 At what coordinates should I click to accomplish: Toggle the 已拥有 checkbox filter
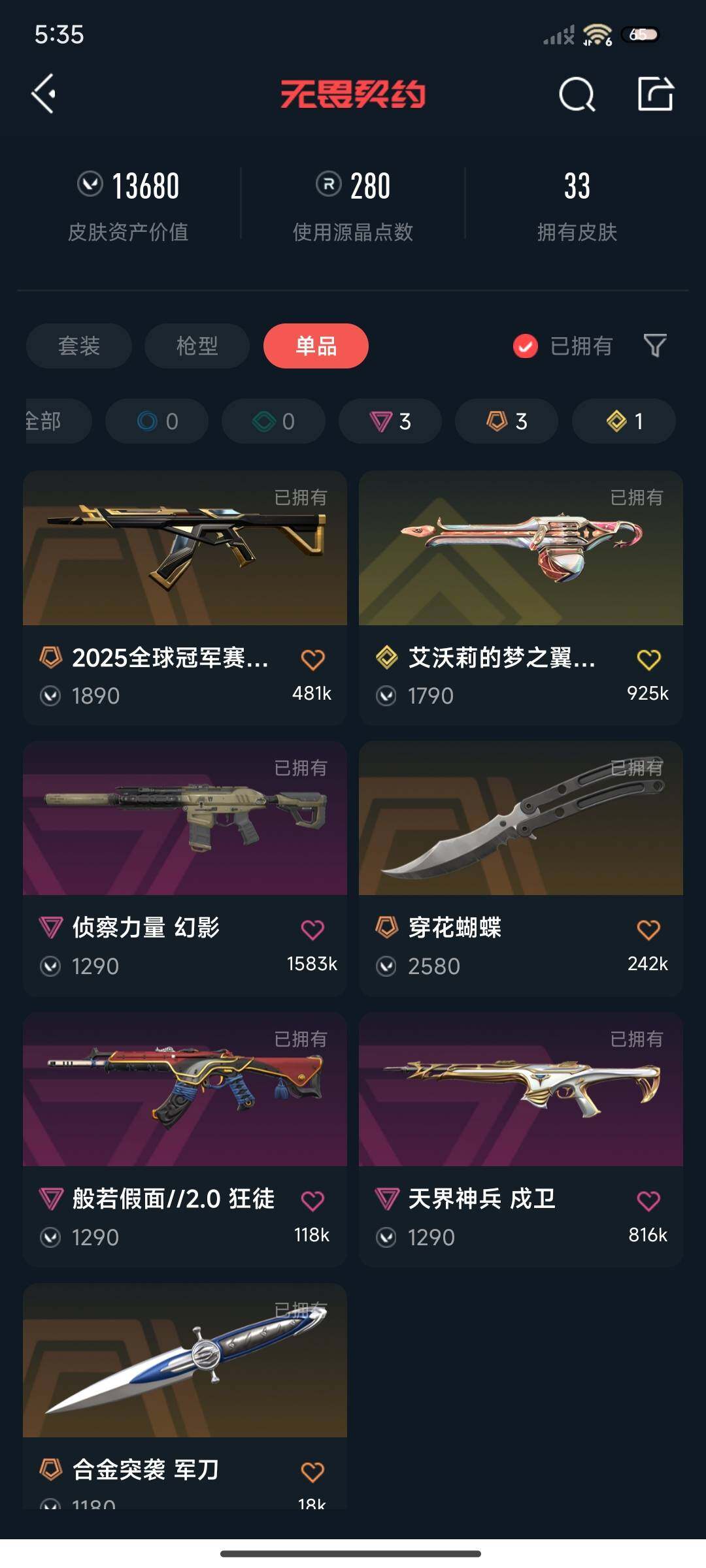(x=562, y=346)
